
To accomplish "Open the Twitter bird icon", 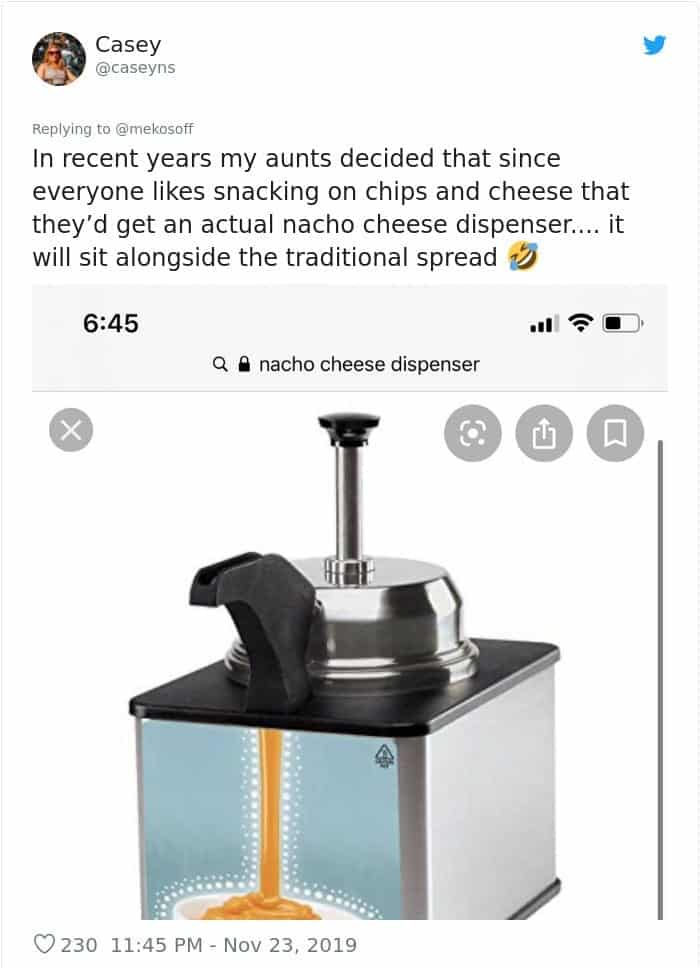I will (x=654, y=45).
